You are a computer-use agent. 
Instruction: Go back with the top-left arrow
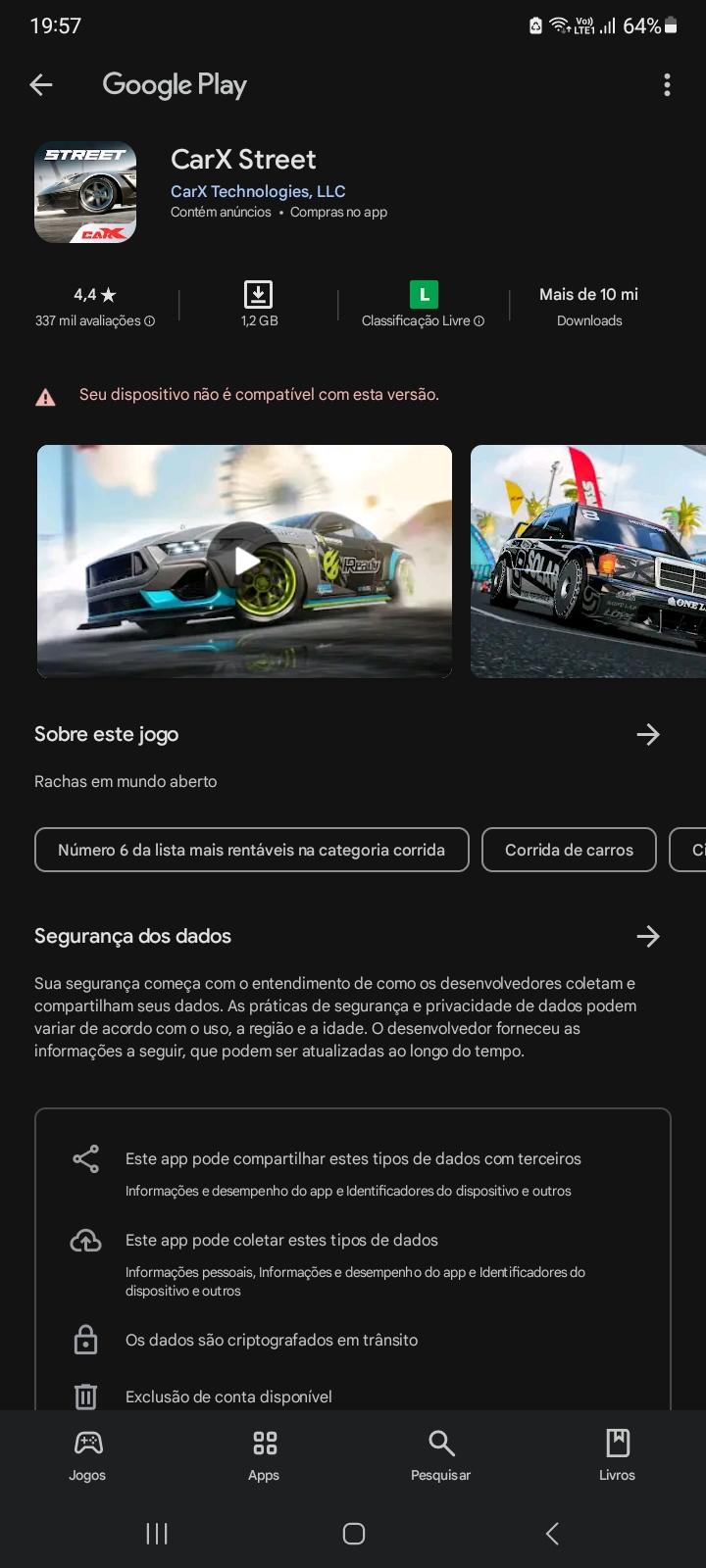[41, 85]
